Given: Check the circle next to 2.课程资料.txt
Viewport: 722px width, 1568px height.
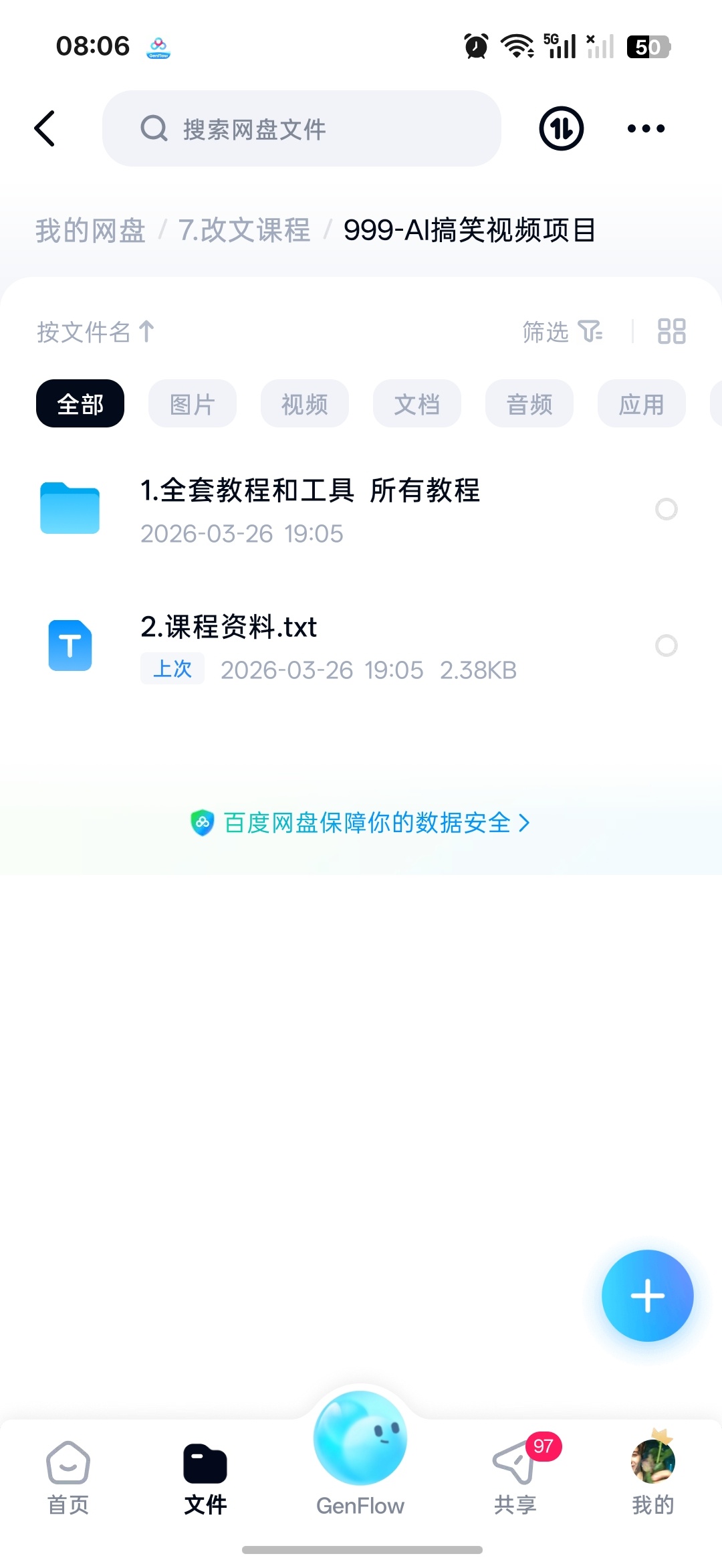Looking at the screenshot, I should 667,646.
